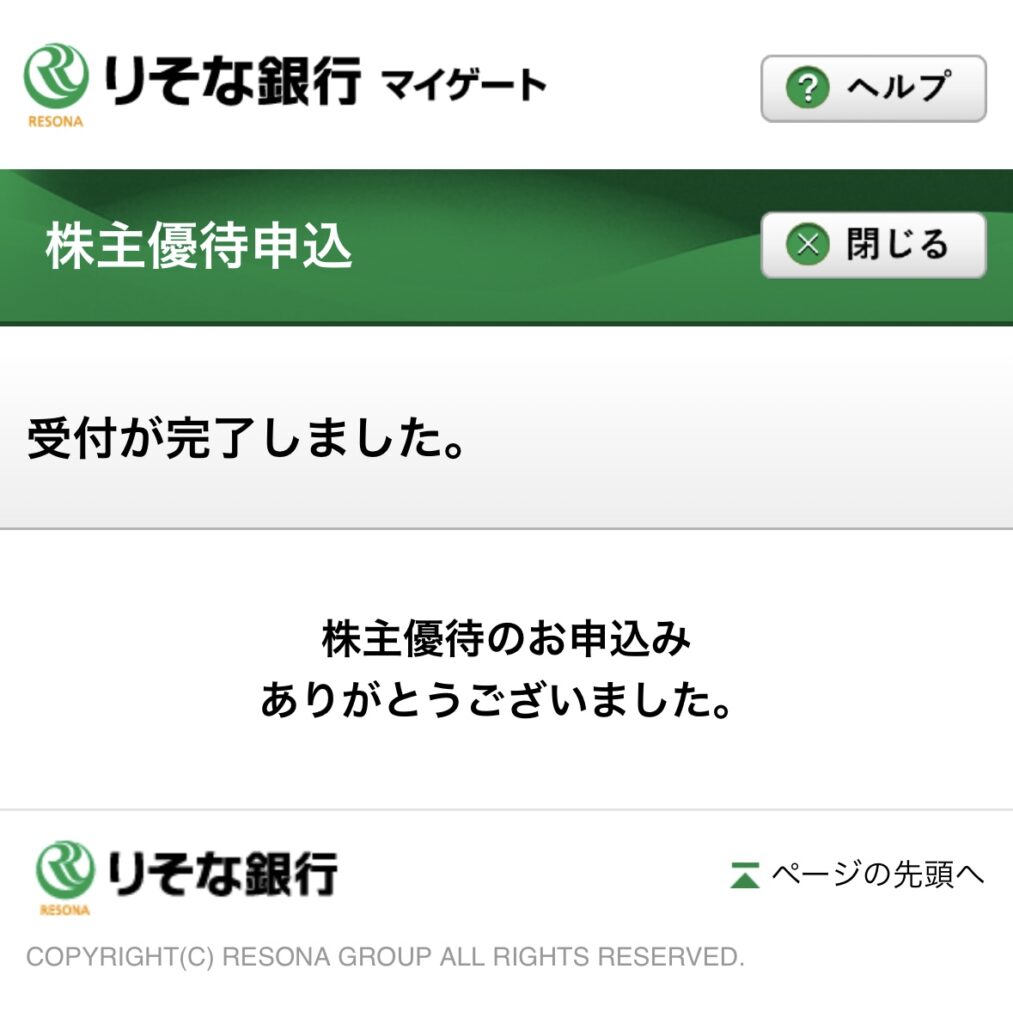Jump to top via ページの先頭へ
The image size is (1013, 1024).
(858, 875)
